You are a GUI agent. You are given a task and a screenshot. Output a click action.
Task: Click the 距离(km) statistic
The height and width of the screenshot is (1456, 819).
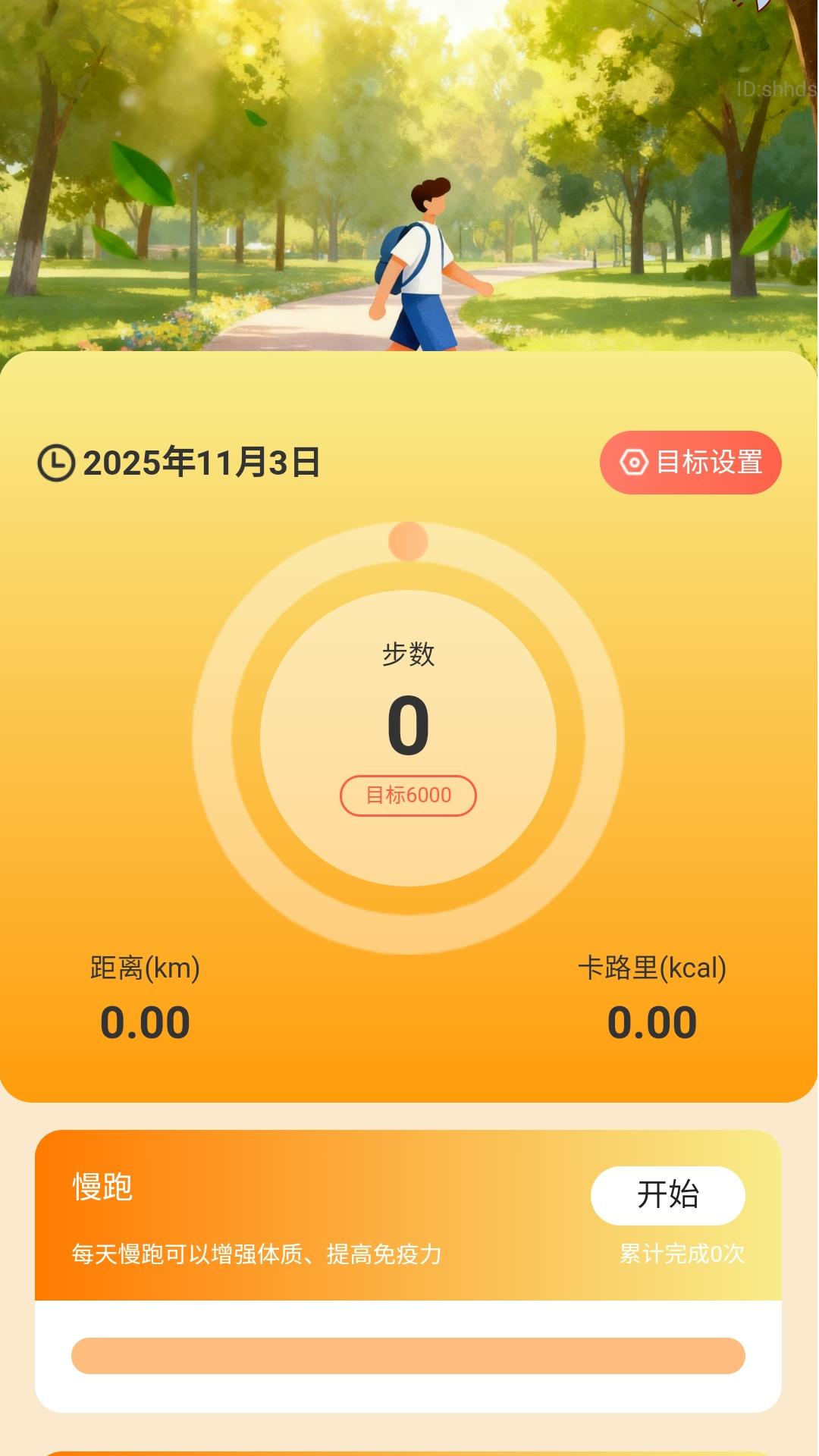tap(144, 968)
